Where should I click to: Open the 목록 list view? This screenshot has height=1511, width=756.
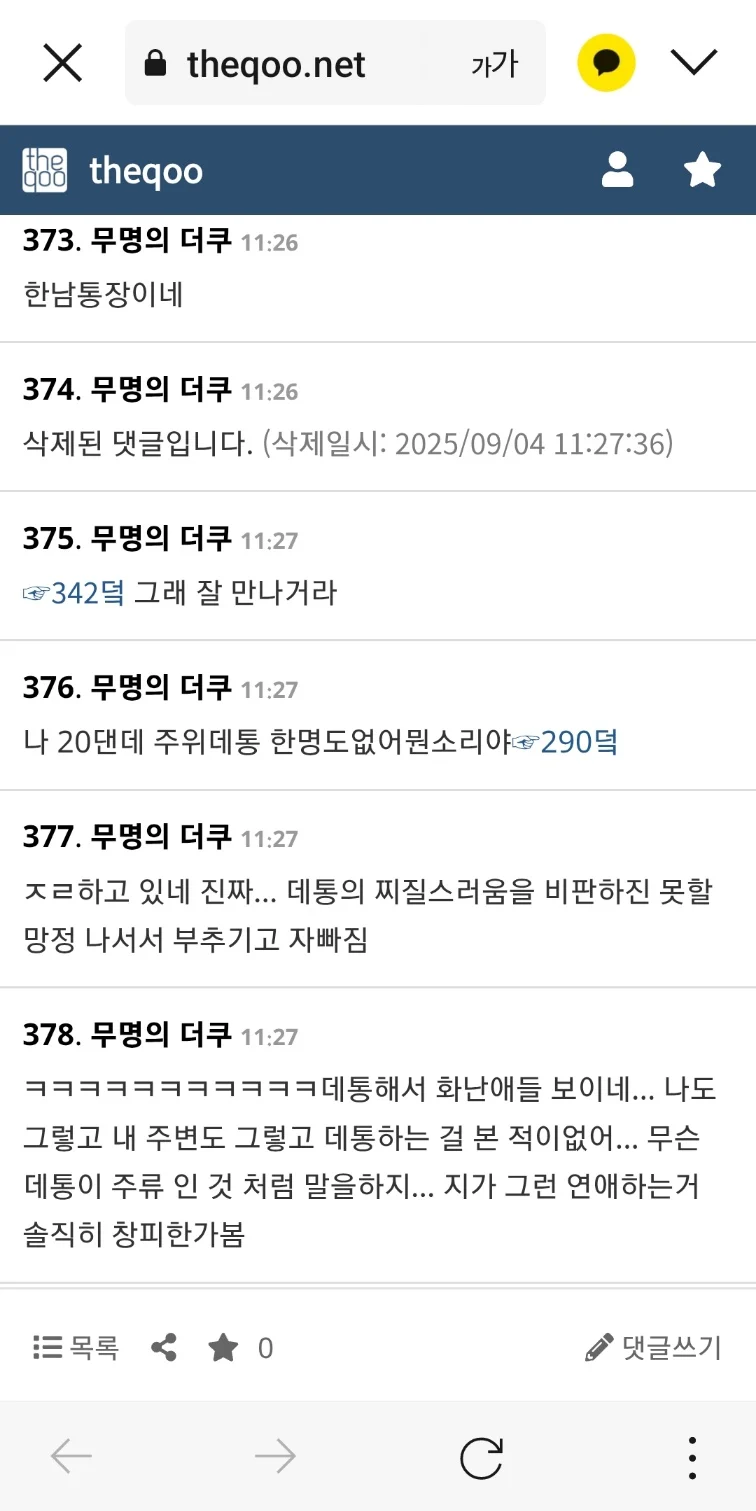[76, 1348]
